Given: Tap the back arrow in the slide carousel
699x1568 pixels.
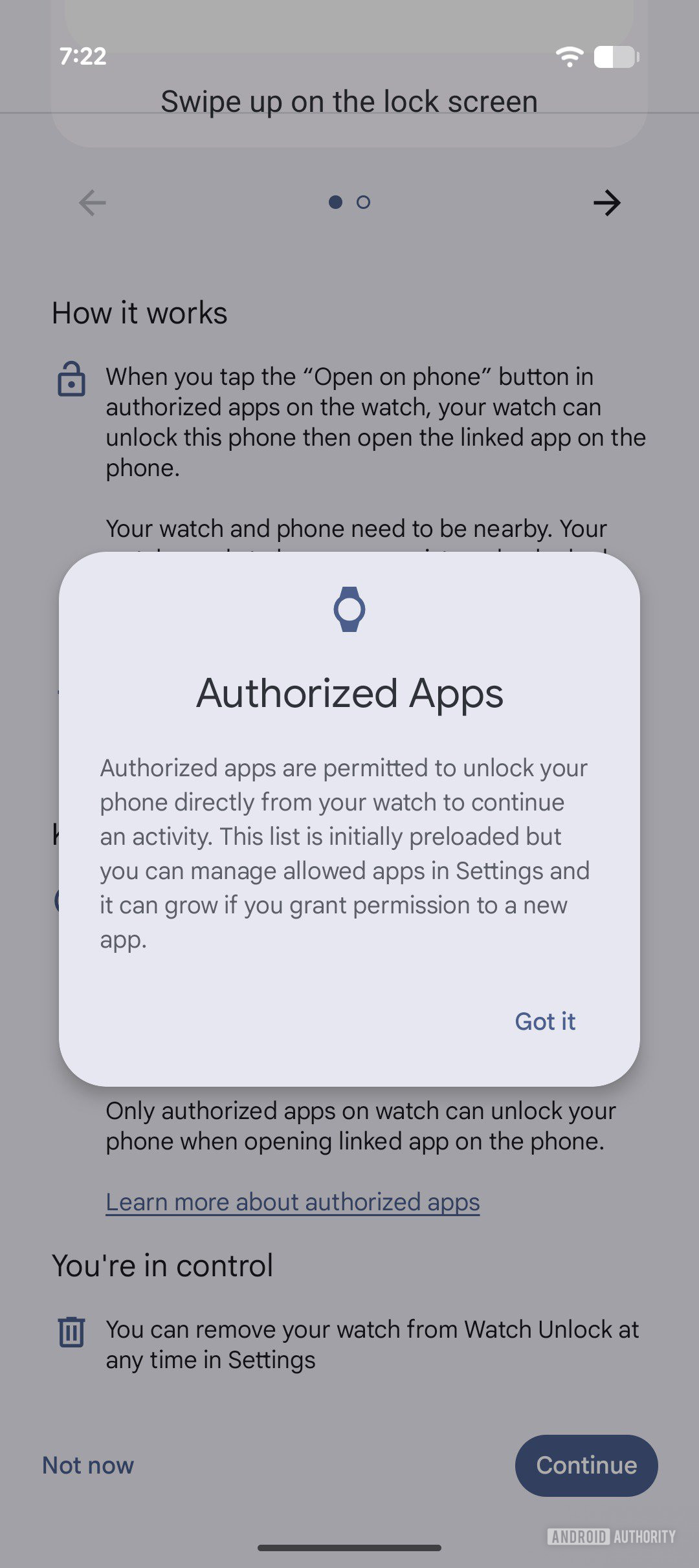Looking at the screenshot, I should point(92,203).
